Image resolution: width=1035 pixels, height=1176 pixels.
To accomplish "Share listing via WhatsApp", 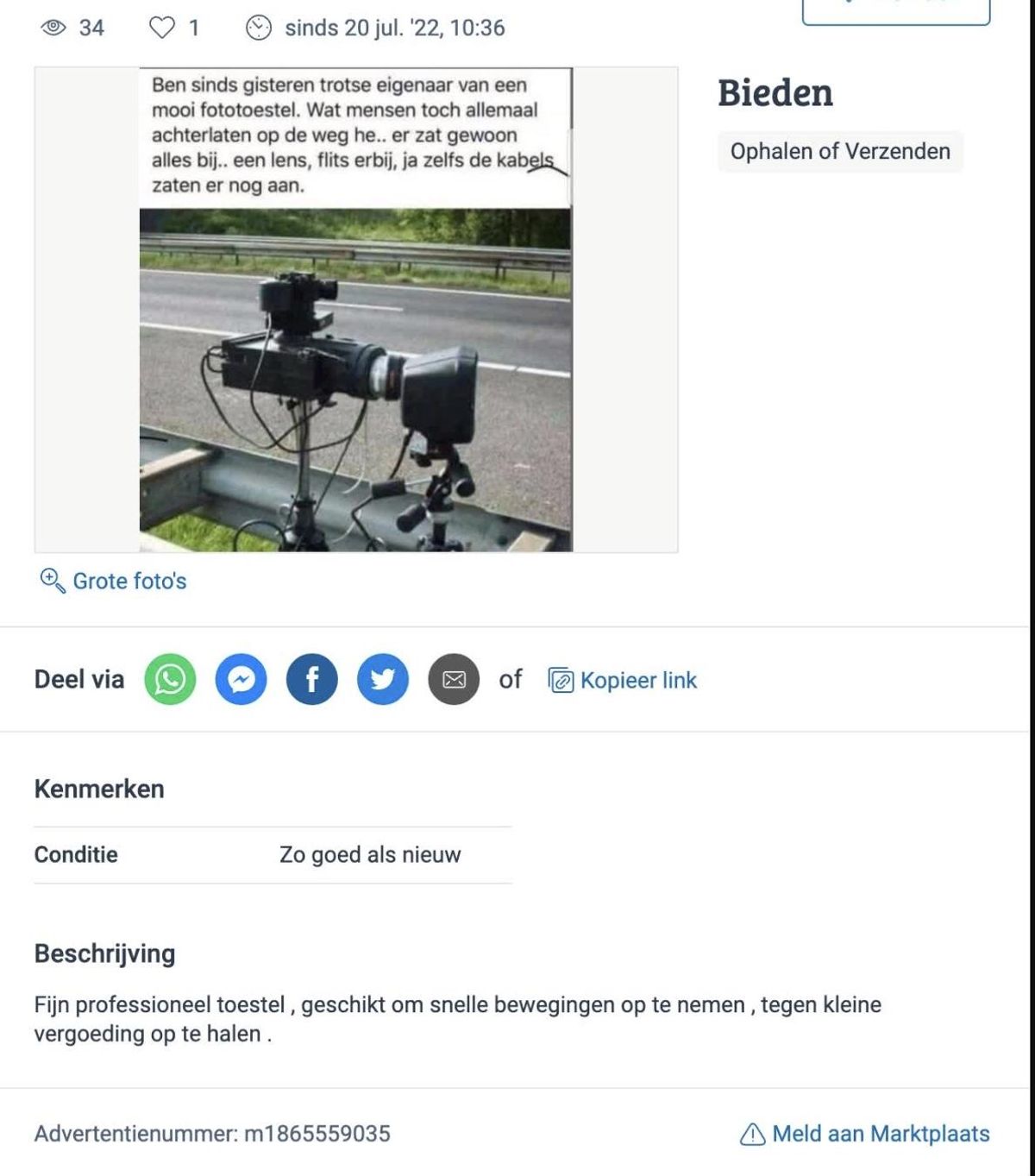I will click(x=170, y=680).
